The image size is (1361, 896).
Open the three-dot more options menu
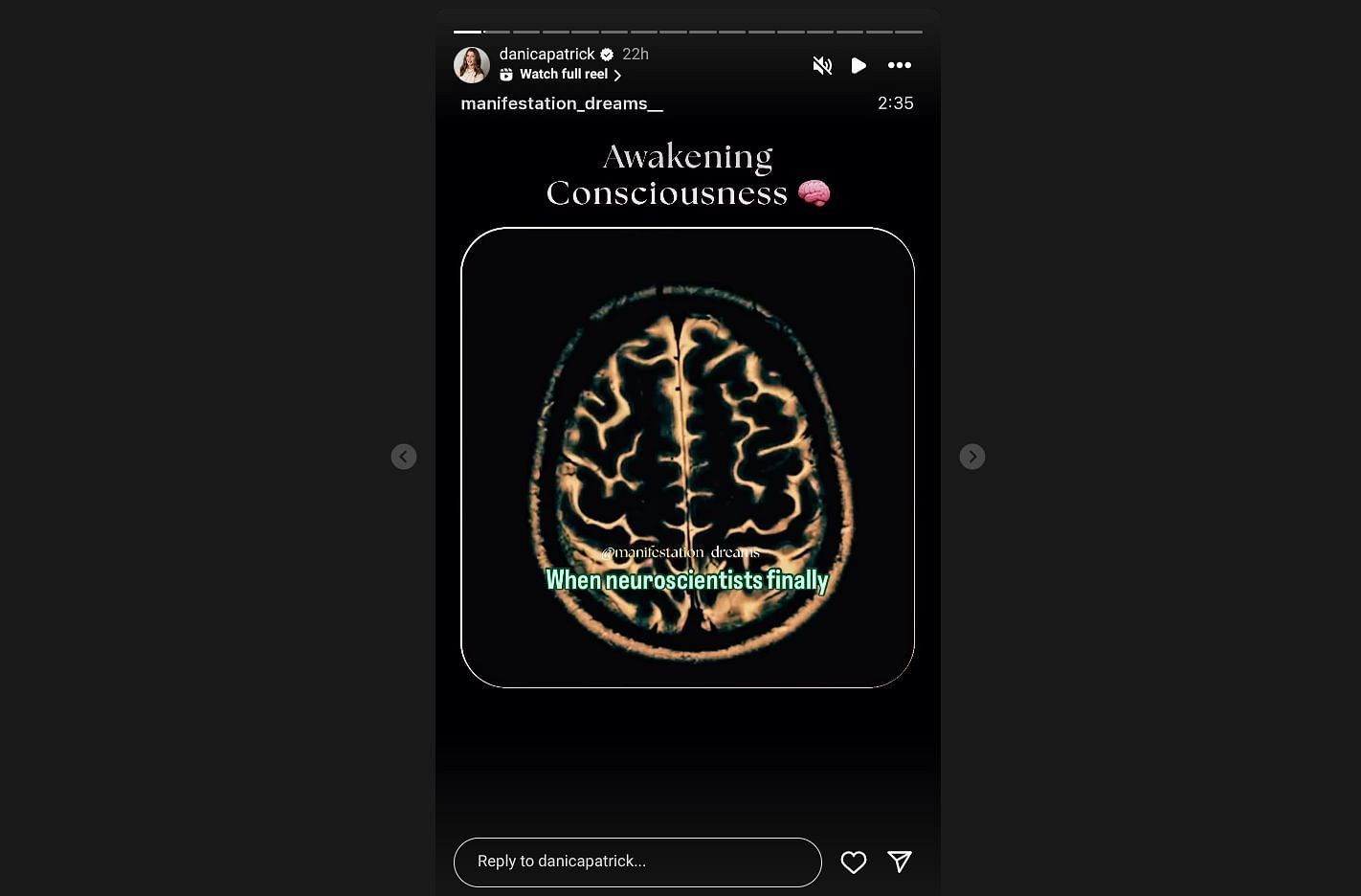899,65
